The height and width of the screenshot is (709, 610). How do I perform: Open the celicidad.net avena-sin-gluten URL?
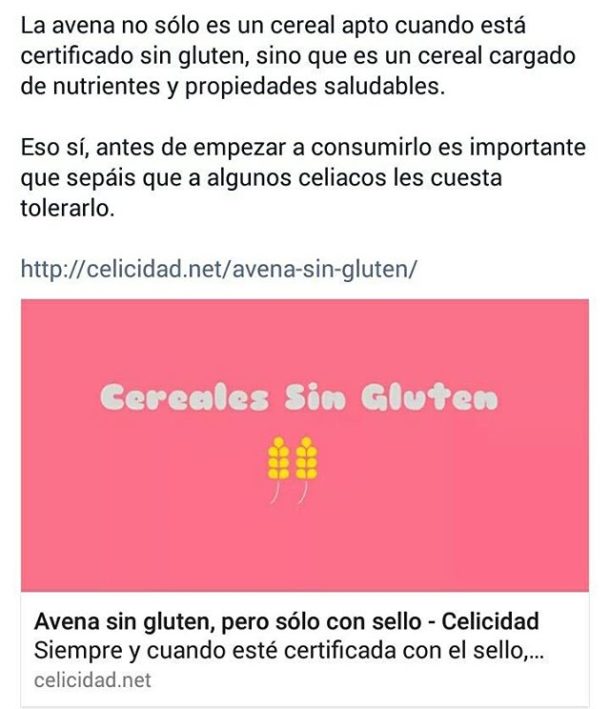tap(218, 269)
